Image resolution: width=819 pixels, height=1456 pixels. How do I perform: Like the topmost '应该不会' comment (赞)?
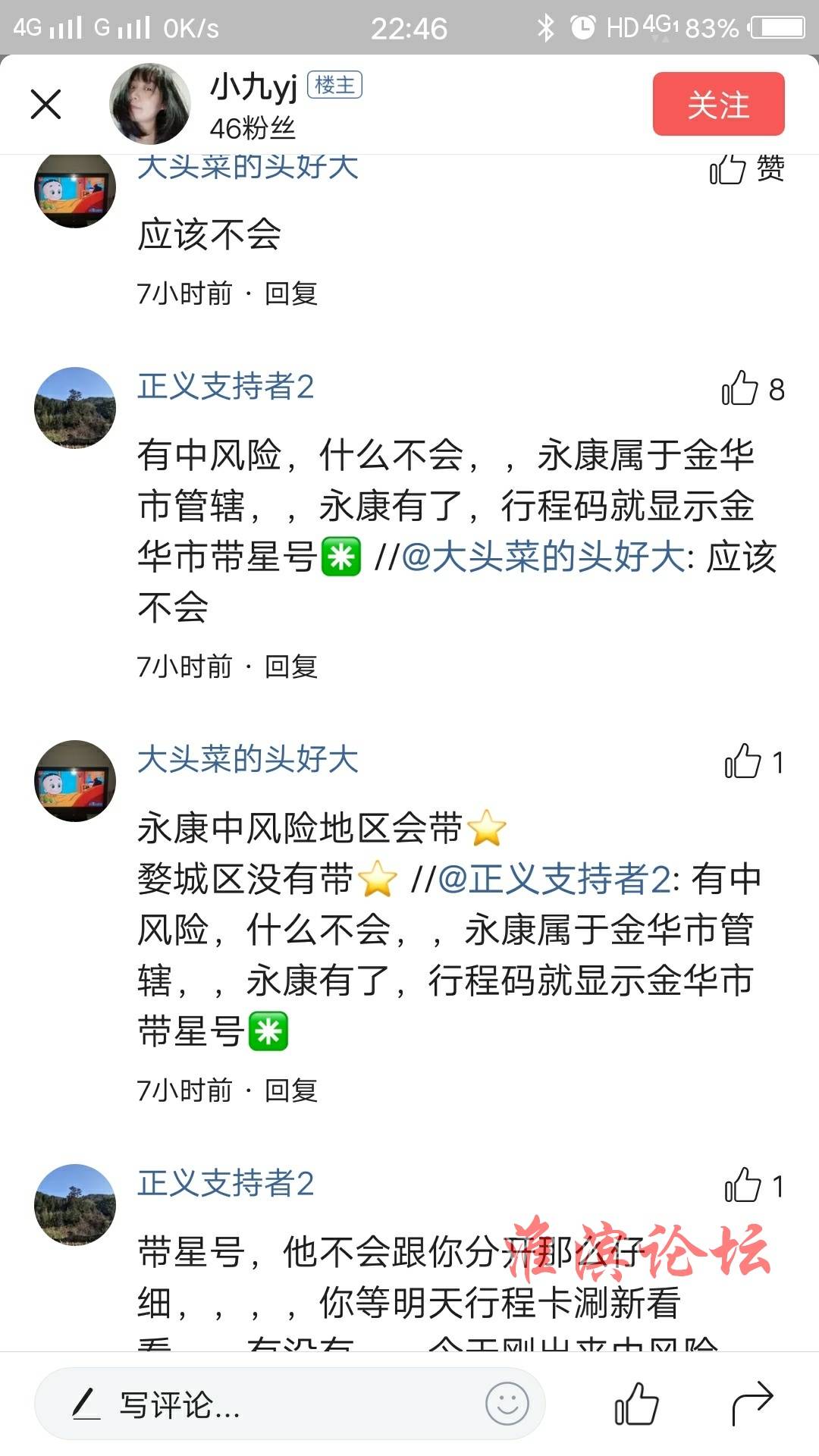point(728,169)
